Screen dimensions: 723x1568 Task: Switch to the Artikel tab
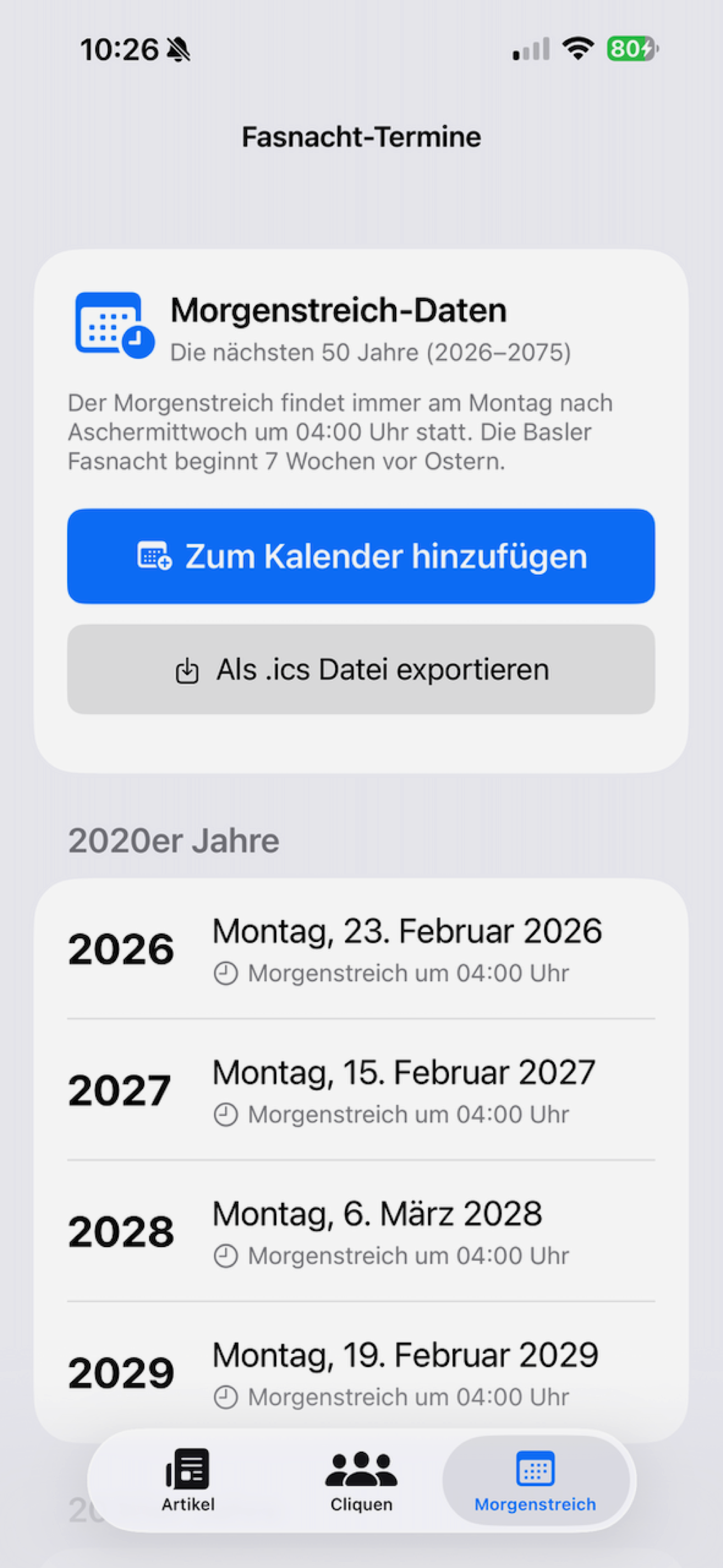click(187, 1479)
